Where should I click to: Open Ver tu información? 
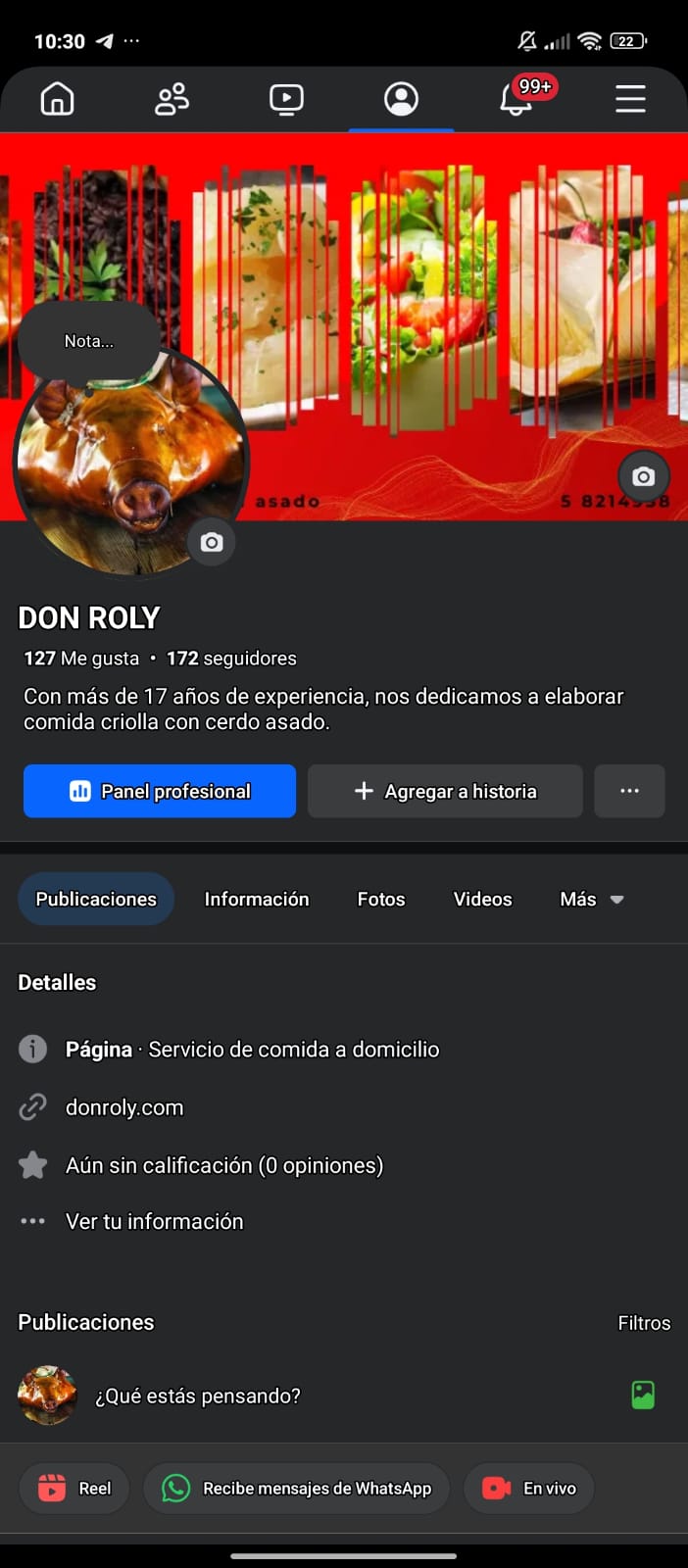coord(154,1221)
